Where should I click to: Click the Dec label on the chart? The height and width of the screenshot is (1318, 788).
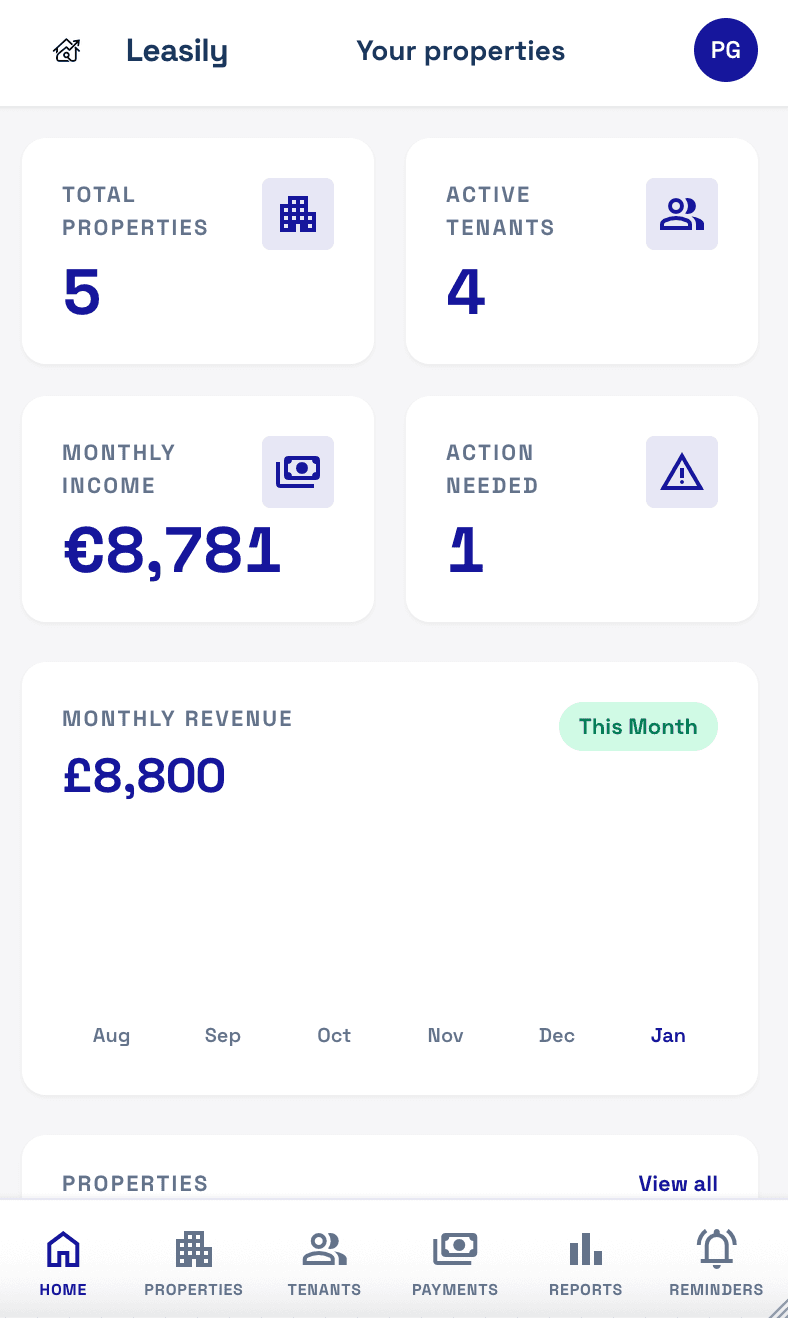(557, 1035)
